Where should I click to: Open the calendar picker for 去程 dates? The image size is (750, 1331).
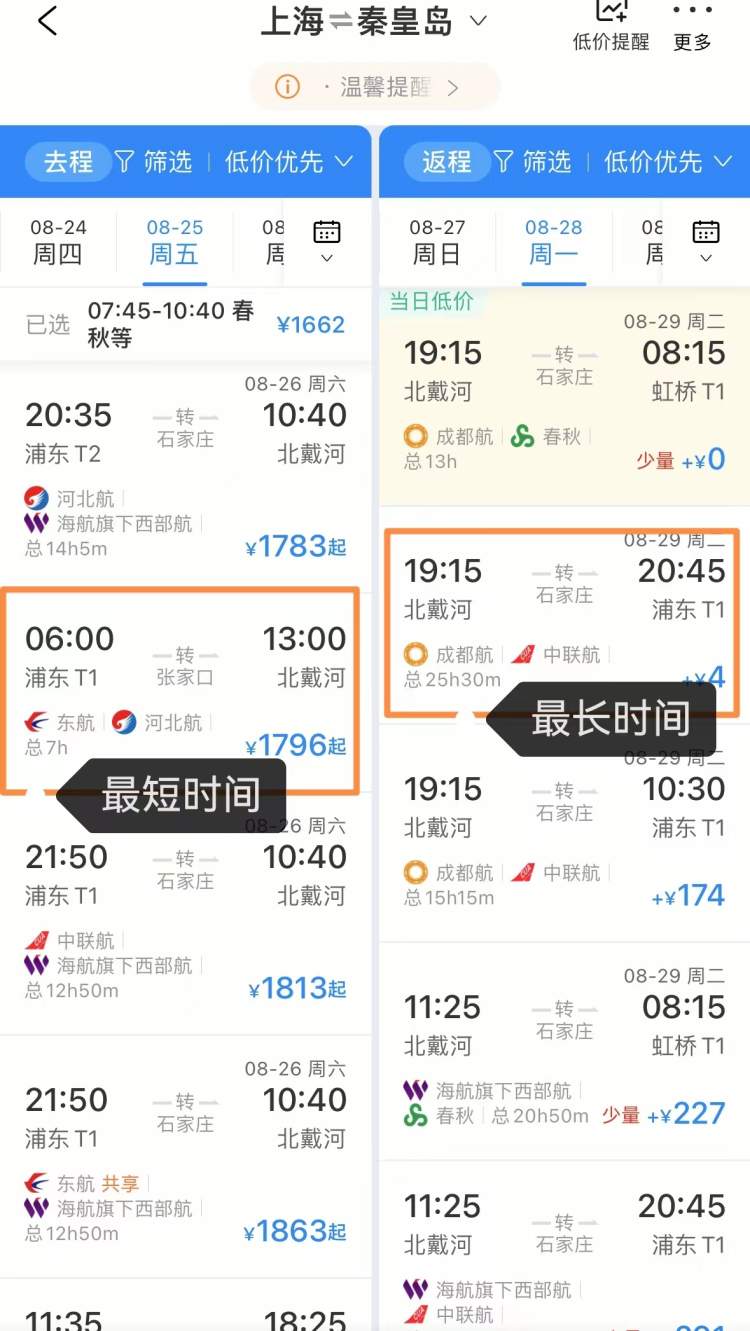(x=327, y=242)
